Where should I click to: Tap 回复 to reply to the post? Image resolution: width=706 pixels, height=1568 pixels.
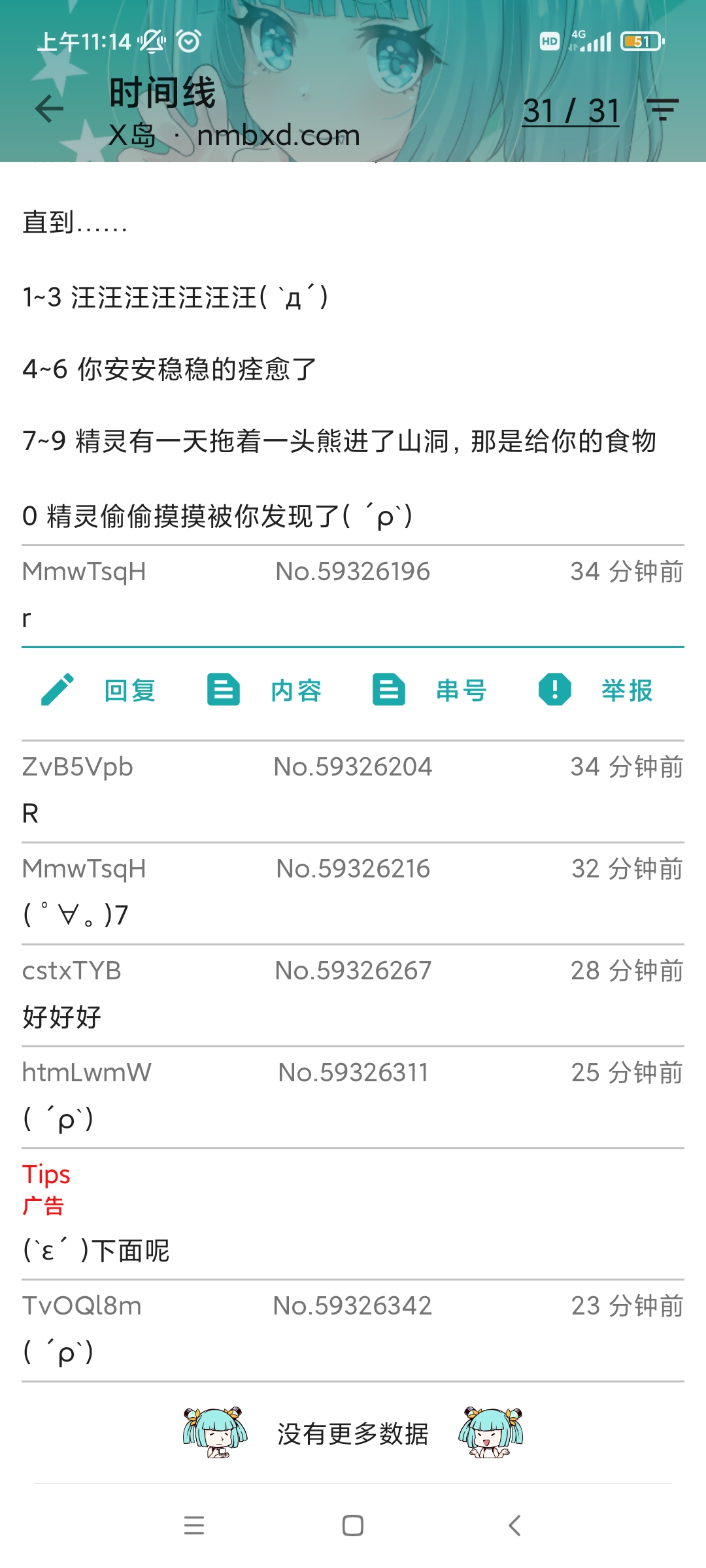(x=99, y=691)
